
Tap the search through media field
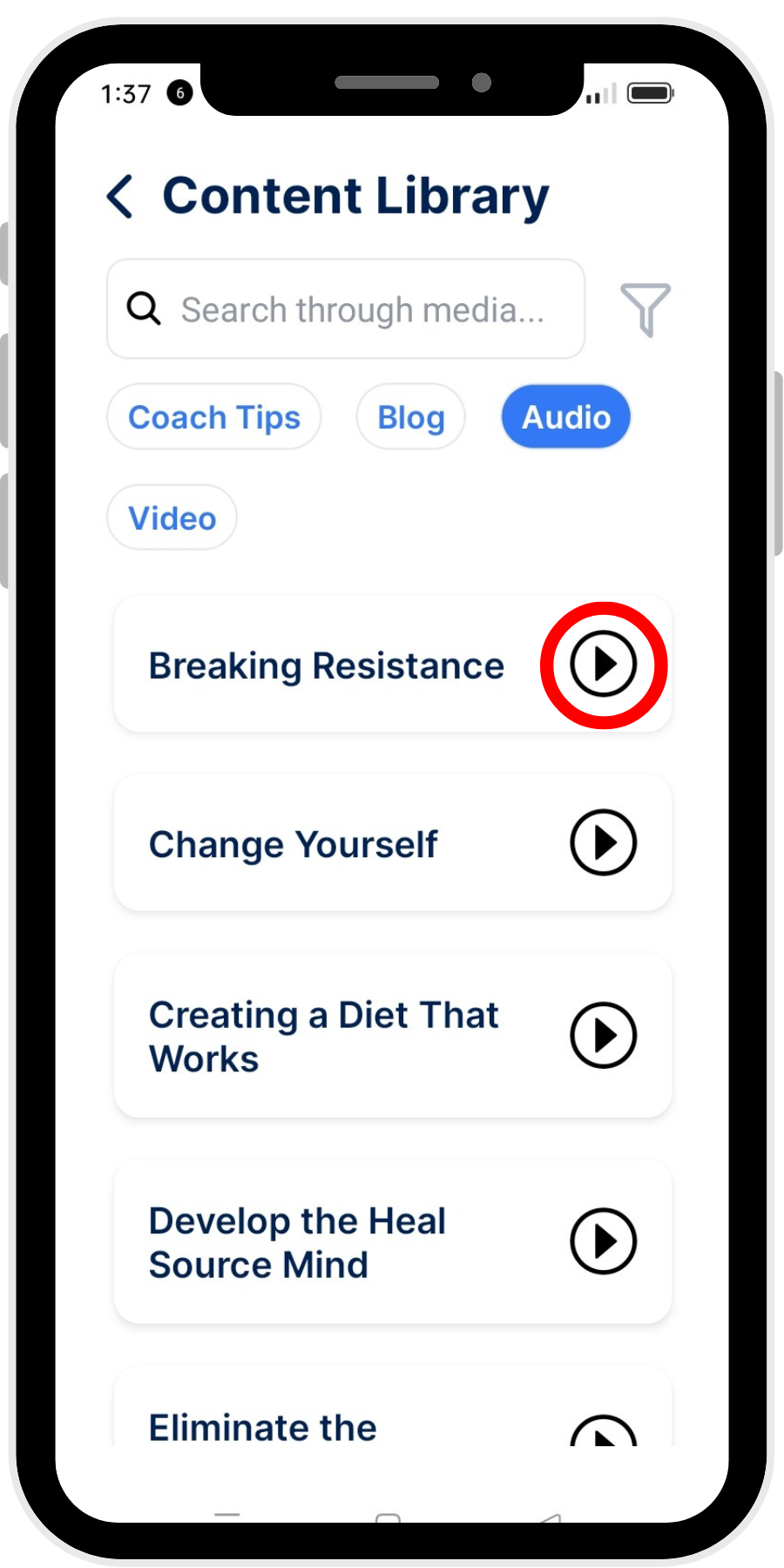point(362,310)
